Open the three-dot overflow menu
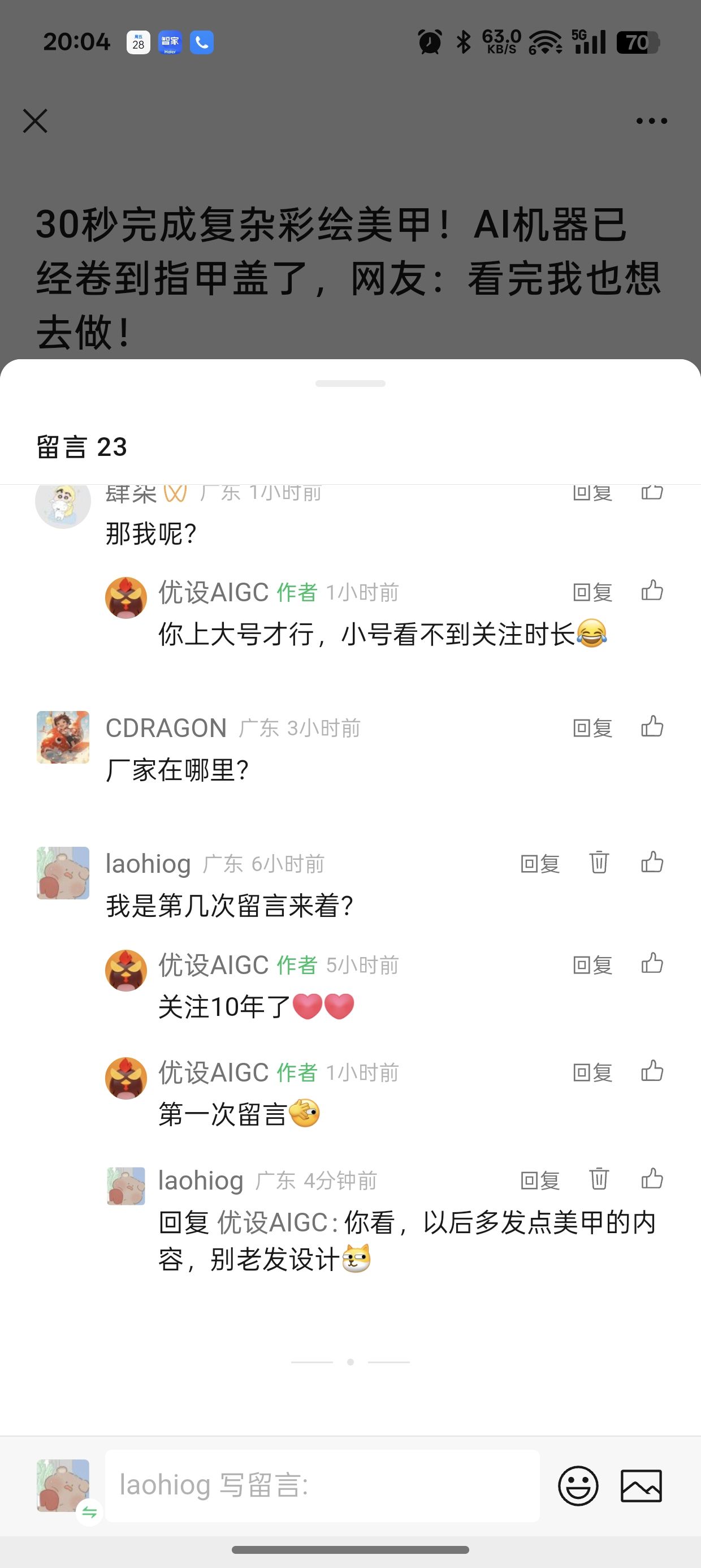 click(x=651, y=120)
